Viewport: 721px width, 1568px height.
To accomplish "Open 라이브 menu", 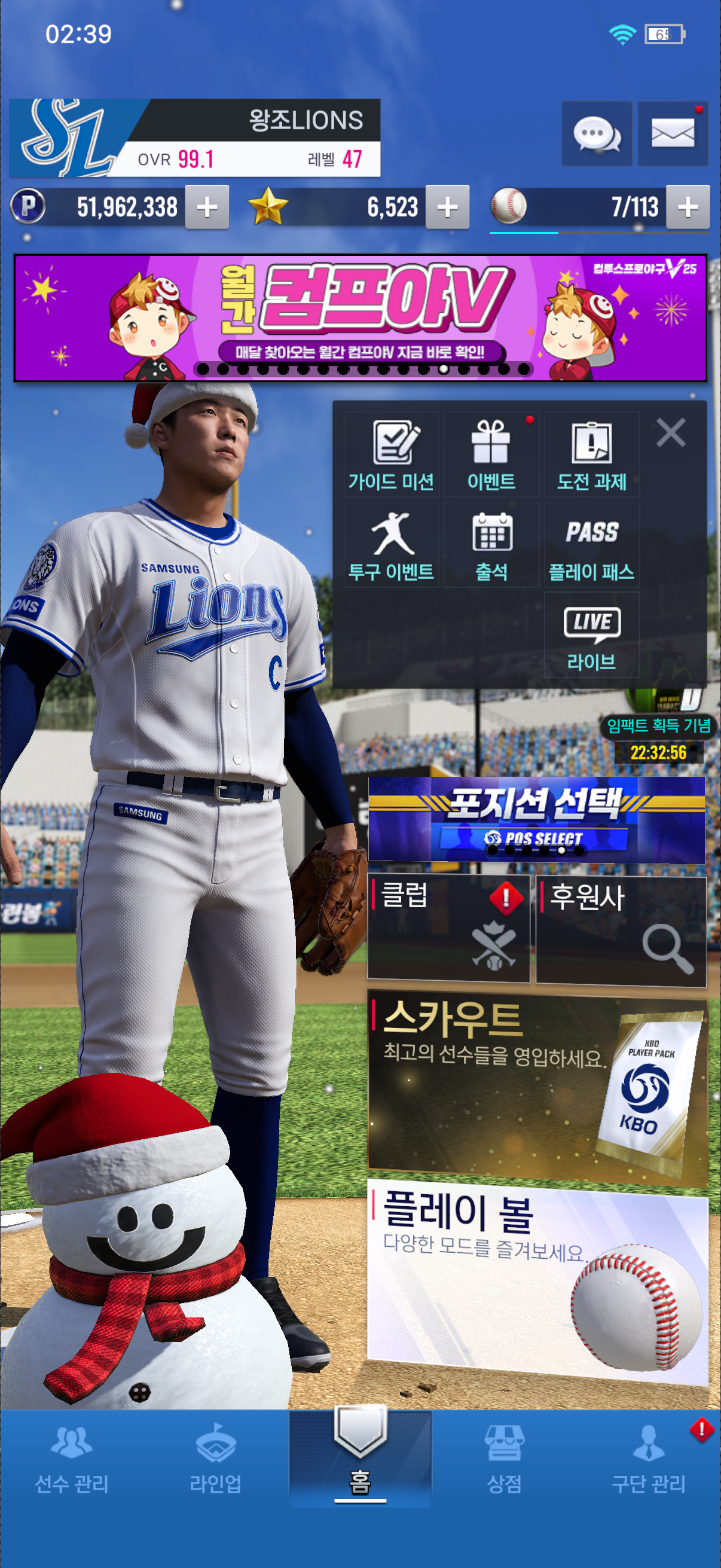I will pyautogui.click(x=591, y=635).
